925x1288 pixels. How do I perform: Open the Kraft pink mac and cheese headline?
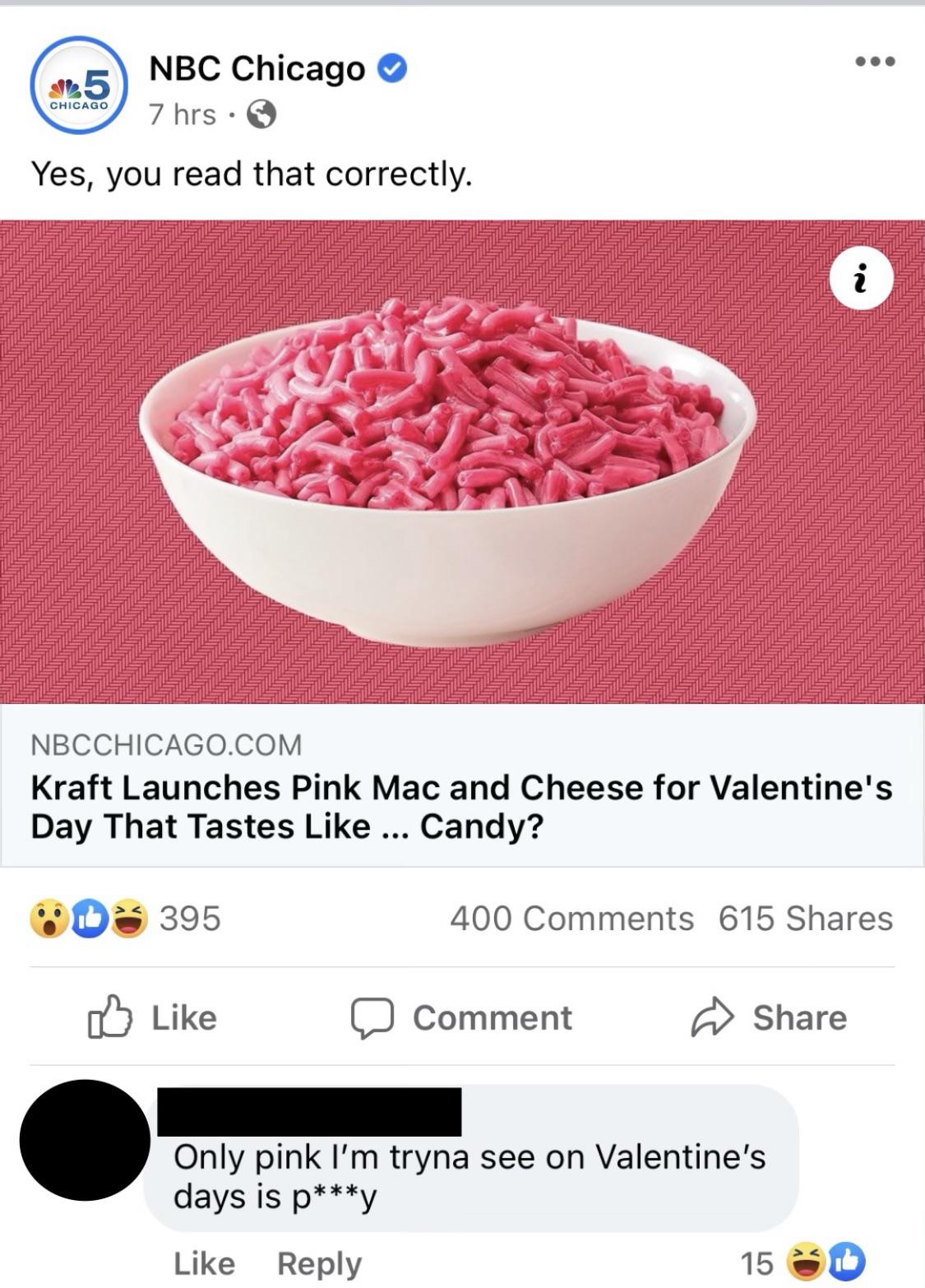(x=460, y=807)
